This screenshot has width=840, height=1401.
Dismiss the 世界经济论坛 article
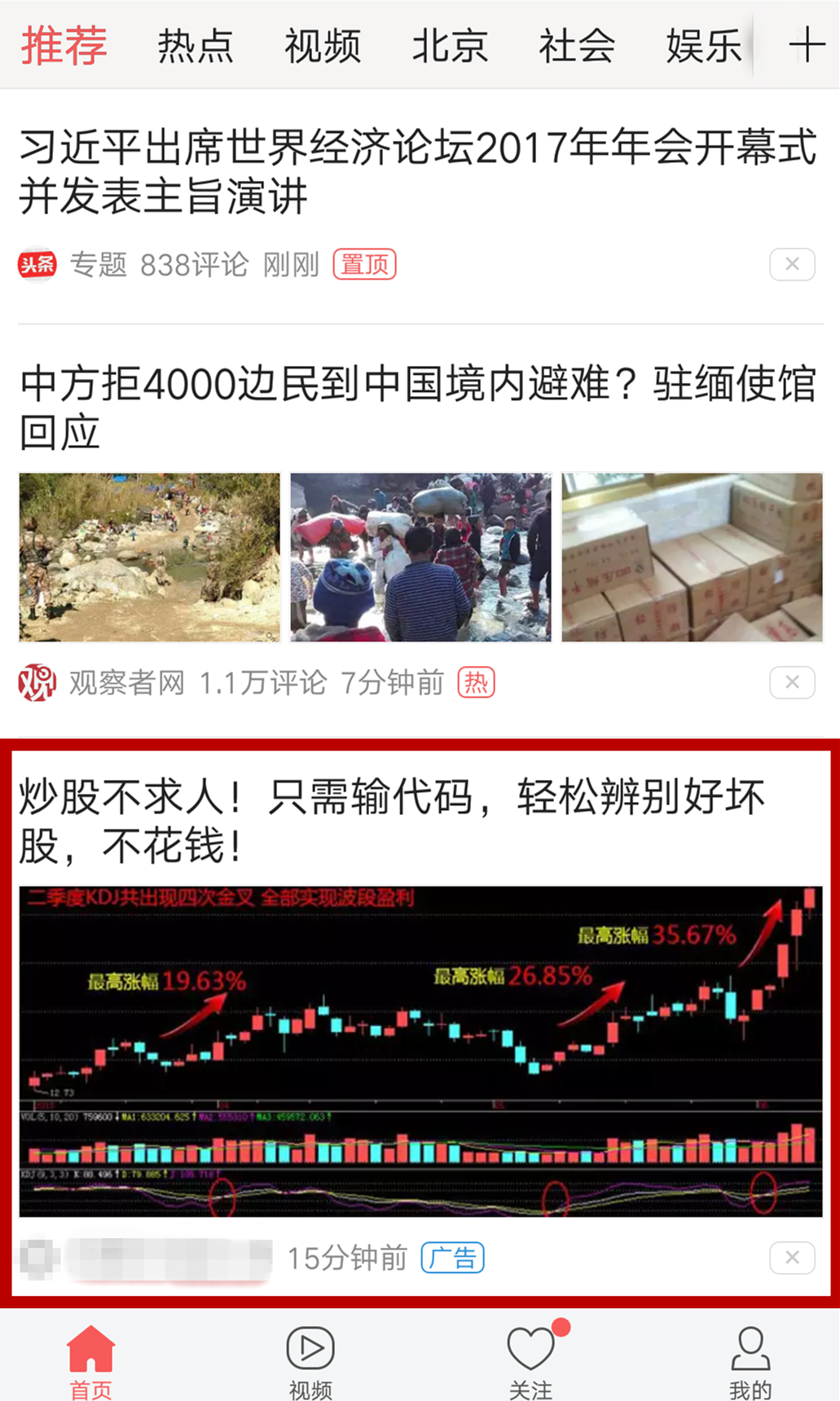792,264
